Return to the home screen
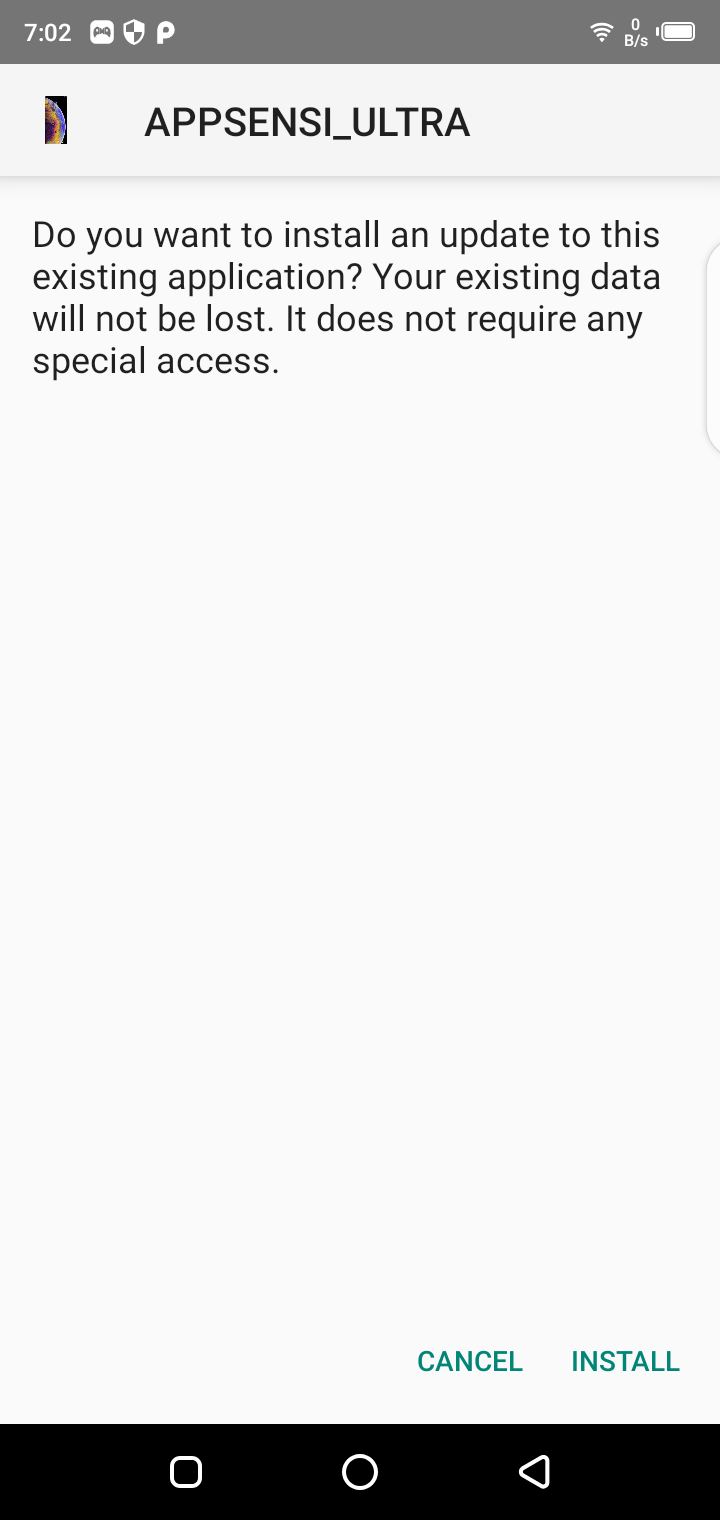Viewport: 720px width, 1520px height. pyautogui.click(x=360, y=1471)
